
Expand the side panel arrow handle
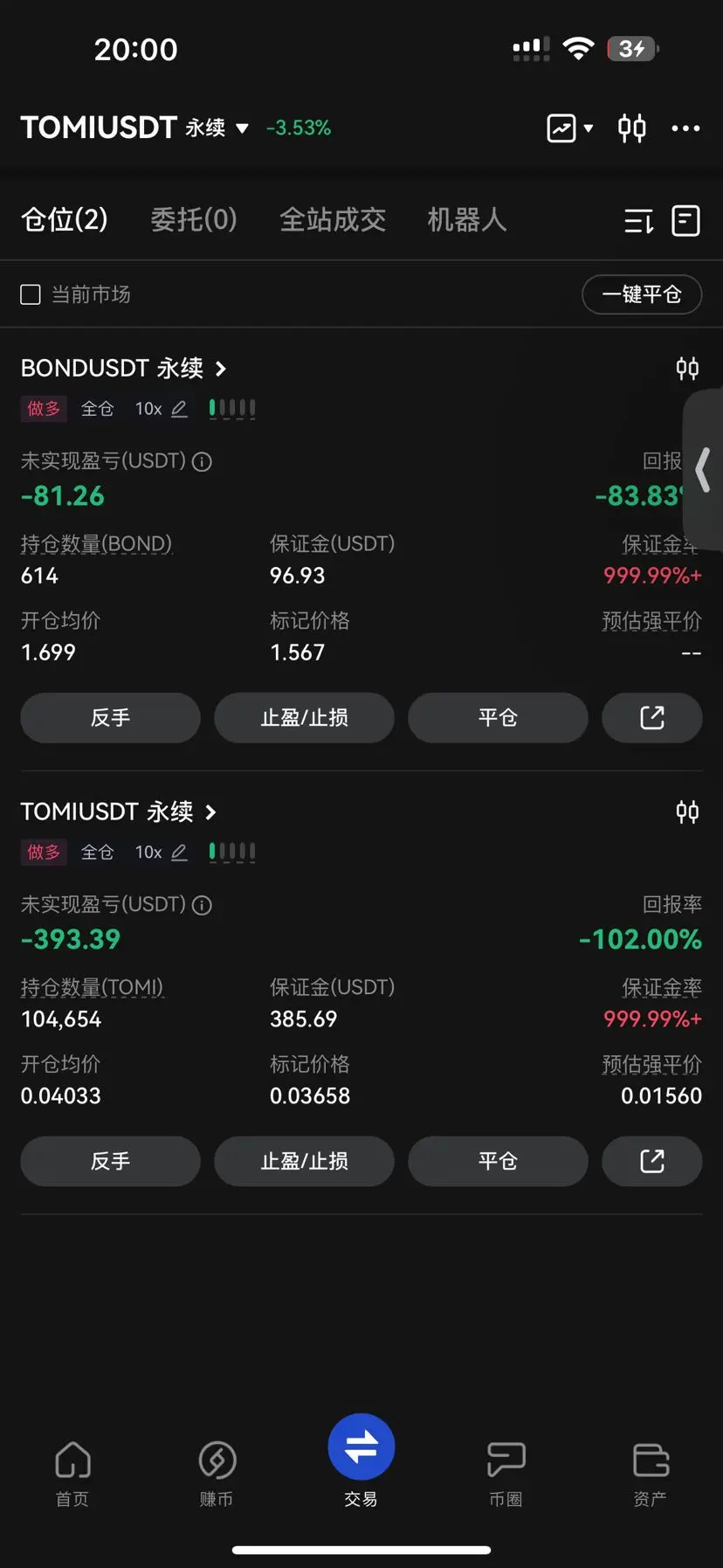pos(703,470)
